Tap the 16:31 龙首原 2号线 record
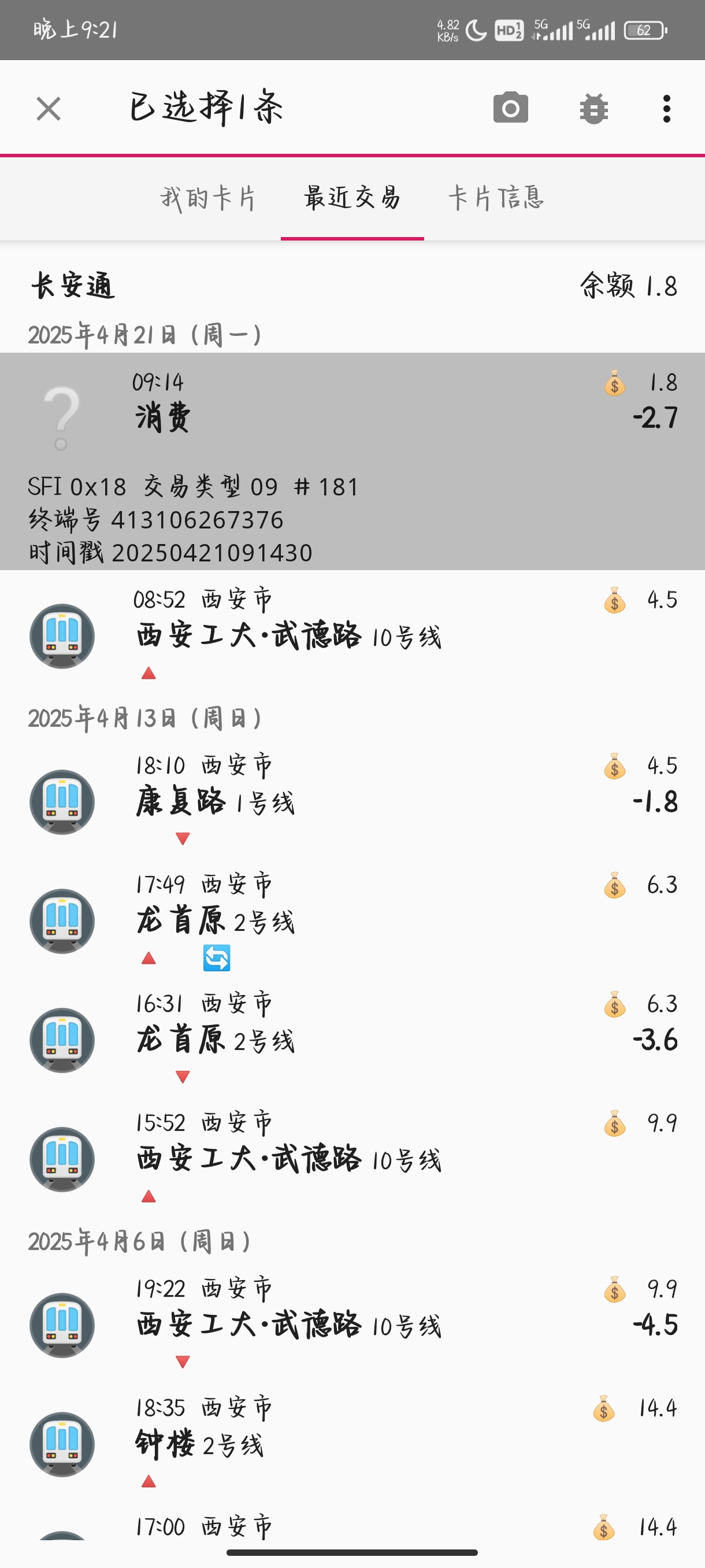705x1568 pixels. pyautogui.click(x=352, y=1039)
